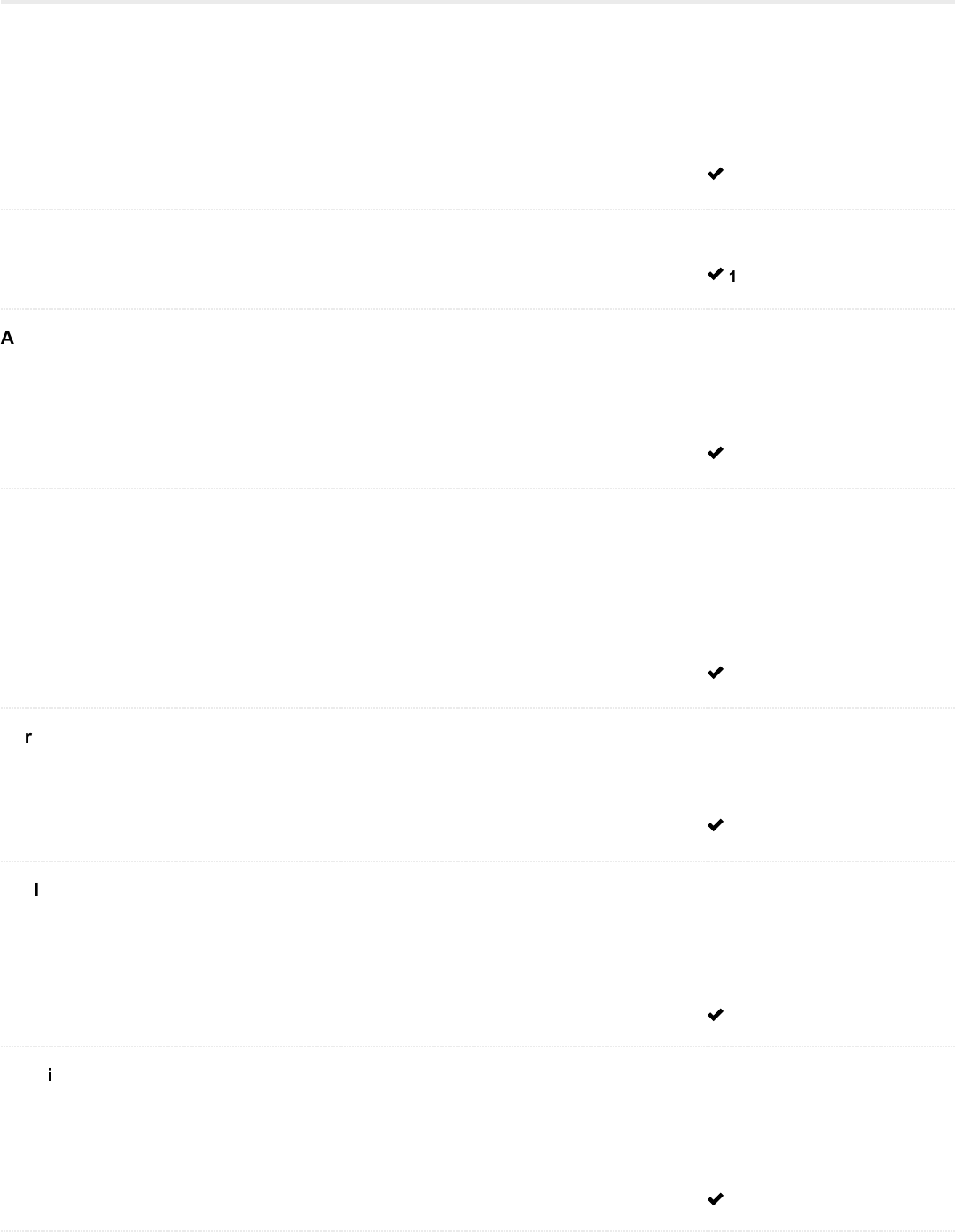Screen dimensions: 955x1232
Task: Select the checkmark in the row marked i
Action: 715,1199
